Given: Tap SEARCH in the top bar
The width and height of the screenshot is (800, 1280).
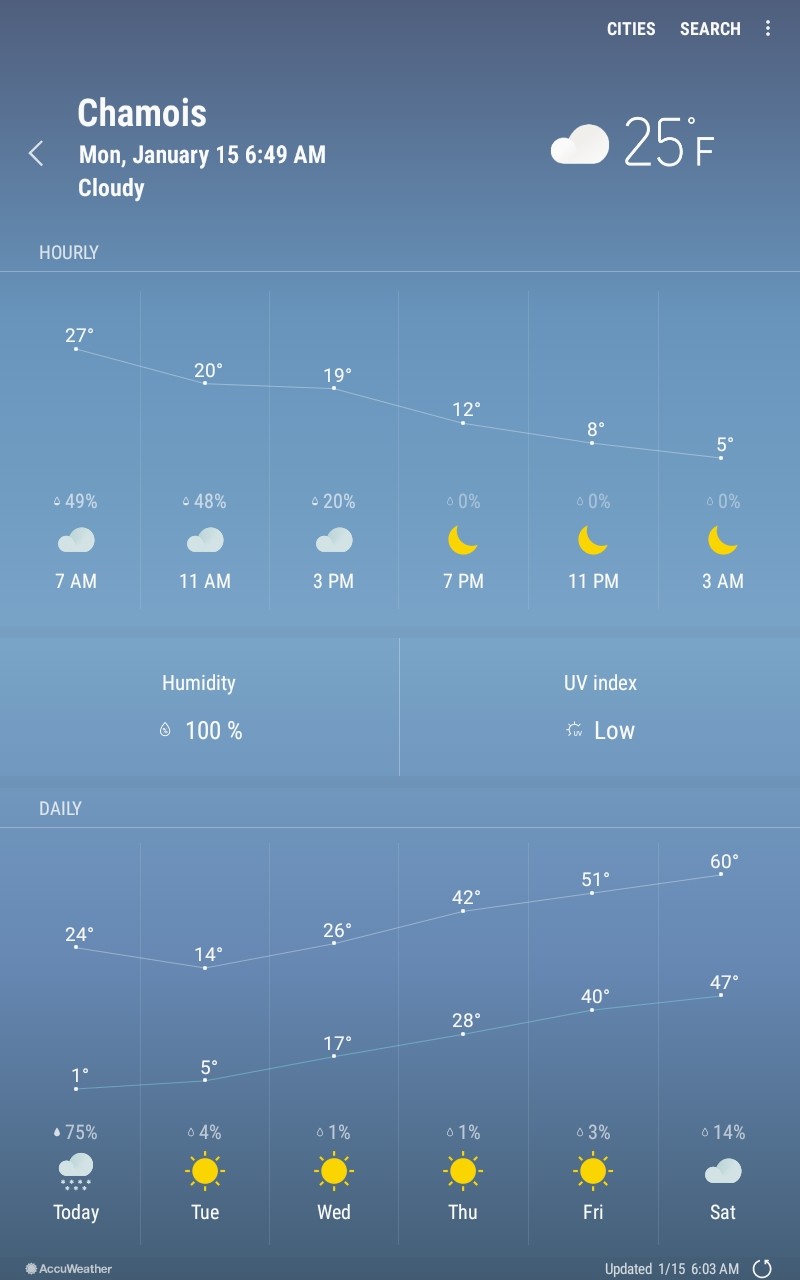Looking at the screenshot, I should click(x=710, y=29).
